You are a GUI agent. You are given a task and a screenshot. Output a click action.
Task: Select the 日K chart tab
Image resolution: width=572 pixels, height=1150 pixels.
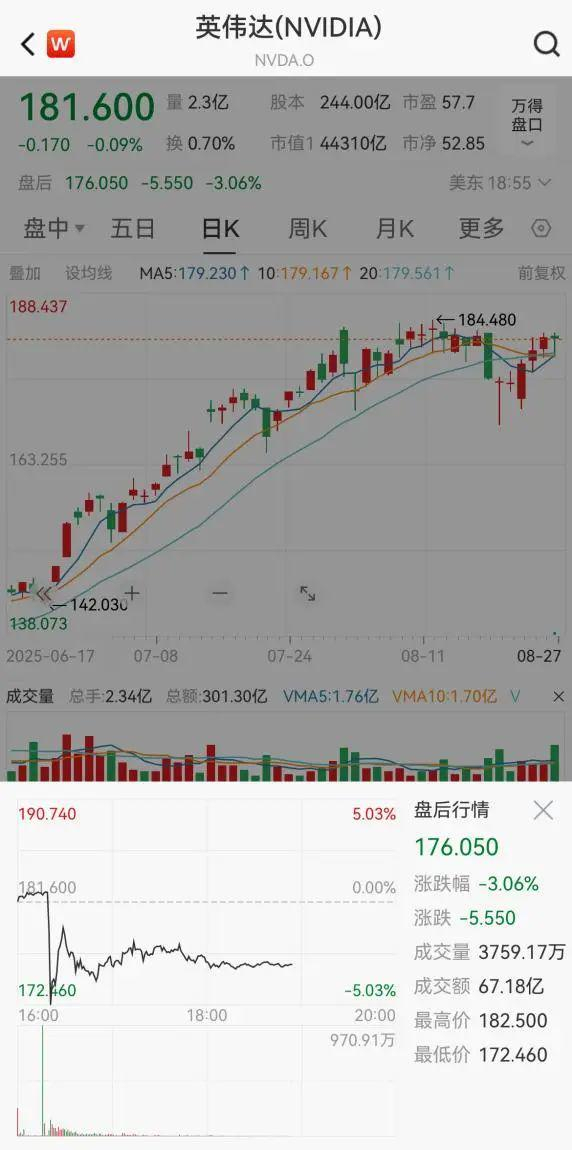coord(221,228)
